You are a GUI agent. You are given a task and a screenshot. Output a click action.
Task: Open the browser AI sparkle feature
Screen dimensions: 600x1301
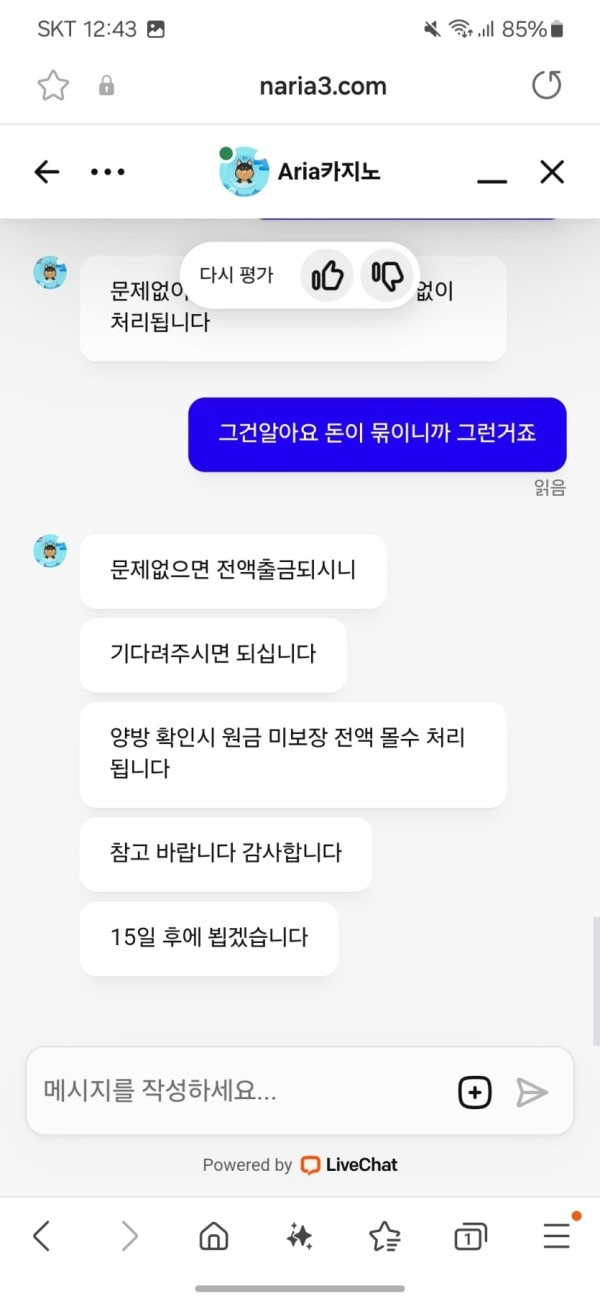[299, 1237]
